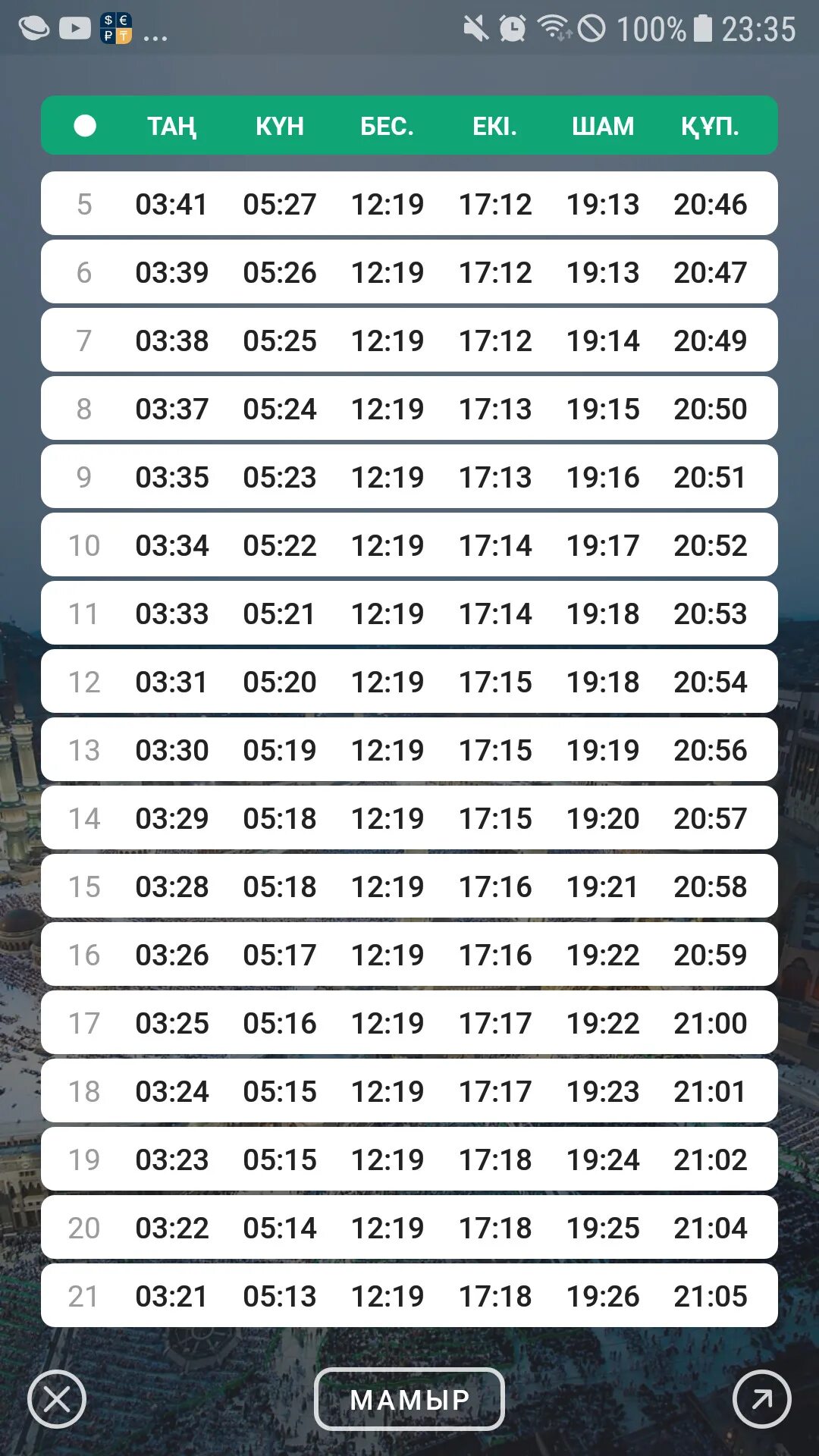Share the timetable via arrow icon
This screenshot has height=1456, width=819.
pyautogui.click(x=761, y=1399)
